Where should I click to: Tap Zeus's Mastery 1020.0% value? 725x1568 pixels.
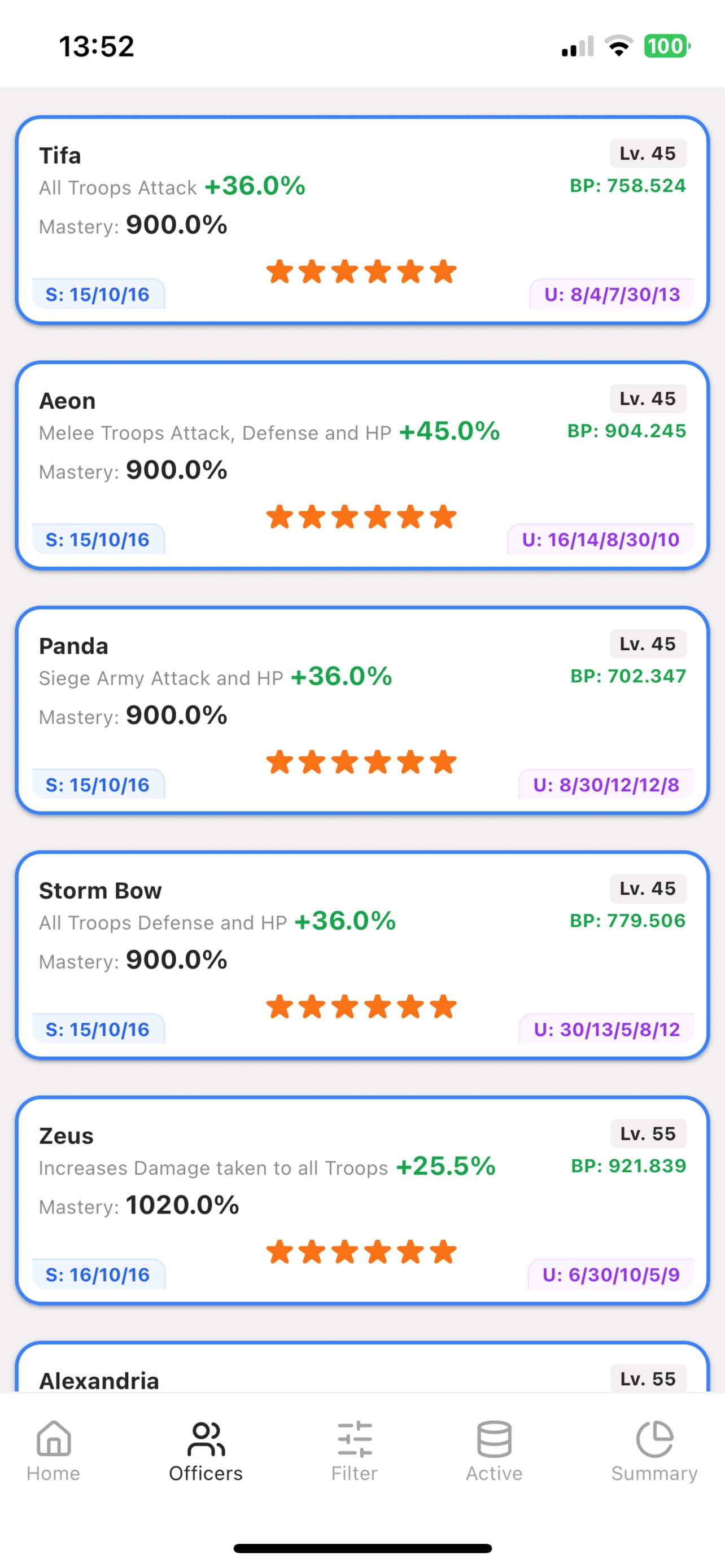click(181, 1206)
